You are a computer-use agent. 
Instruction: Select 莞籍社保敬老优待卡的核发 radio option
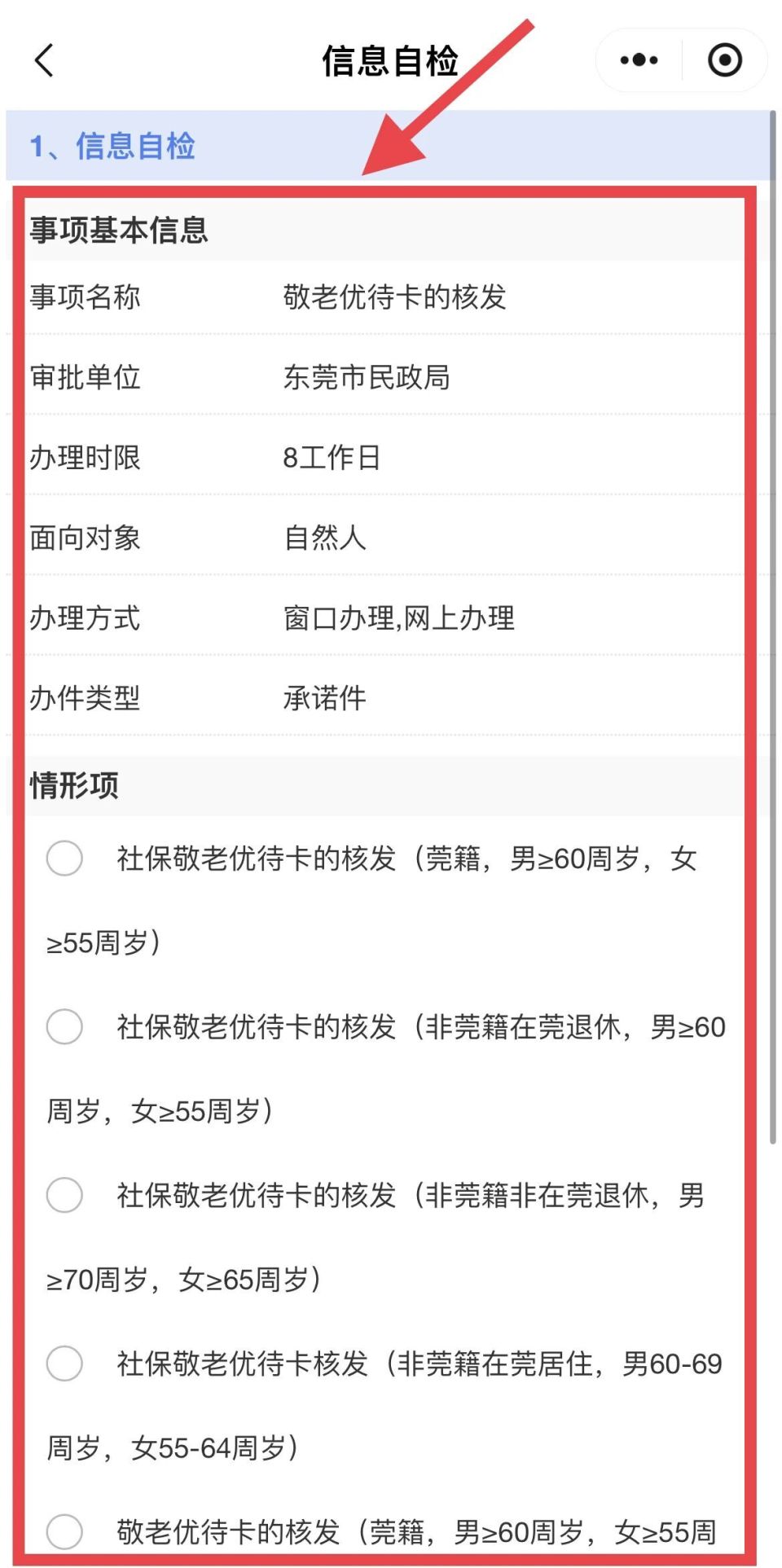coord(65,859)
